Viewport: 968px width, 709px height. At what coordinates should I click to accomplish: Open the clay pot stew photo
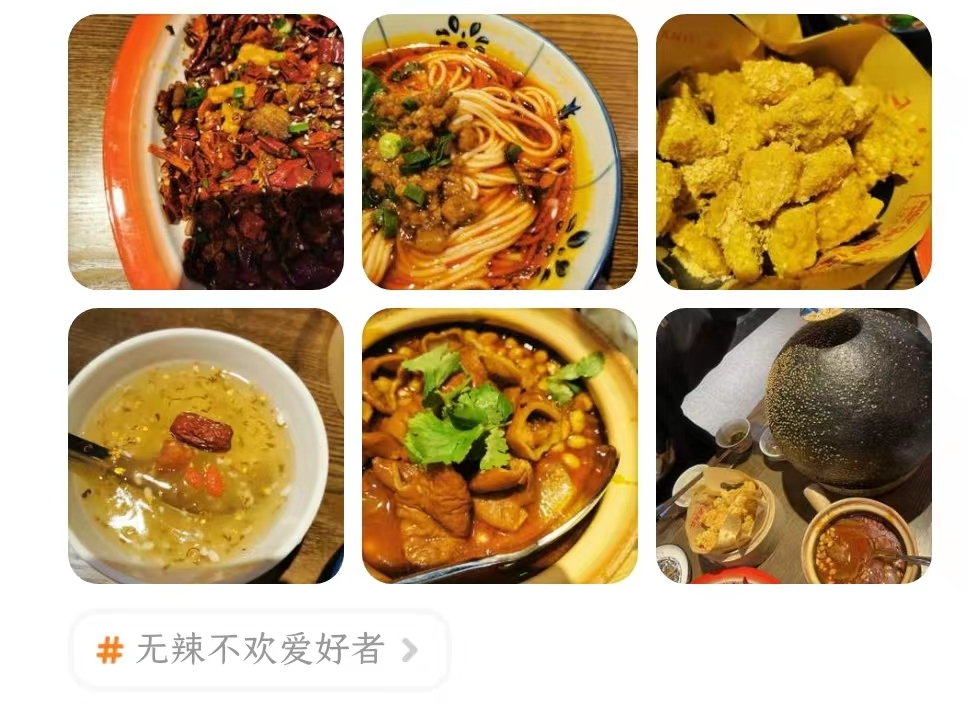tap(499, 445)
